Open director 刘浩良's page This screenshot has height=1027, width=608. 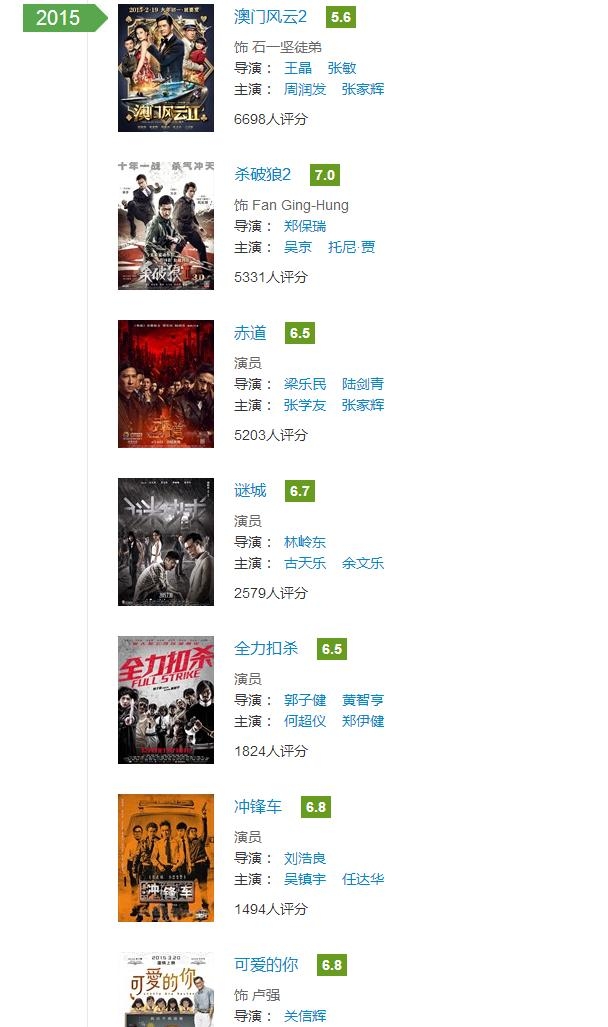[x=305, y=858]
